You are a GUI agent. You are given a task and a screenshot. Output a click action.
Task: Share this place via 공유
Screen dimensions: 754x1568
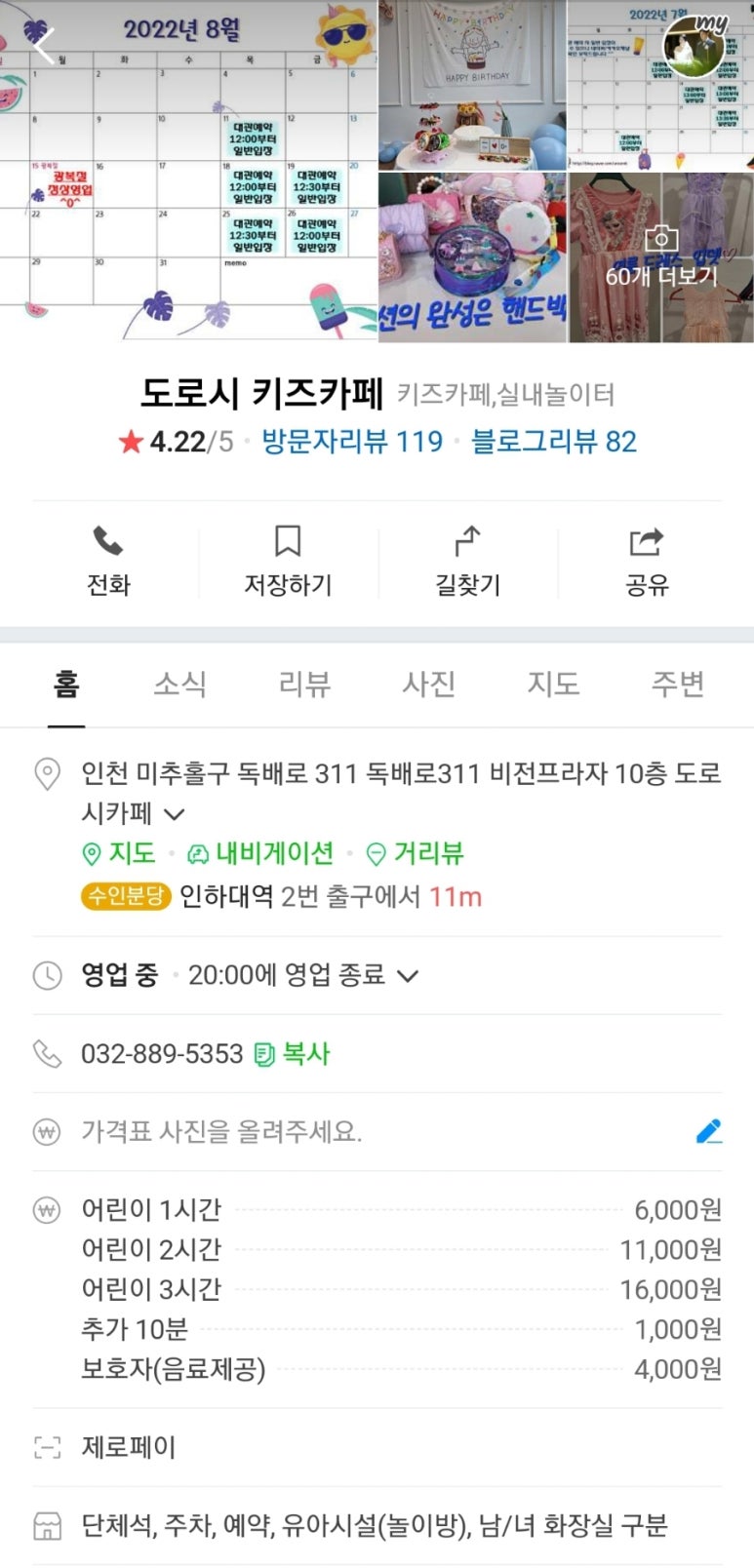pyautogui.click(x=647, y=562)
